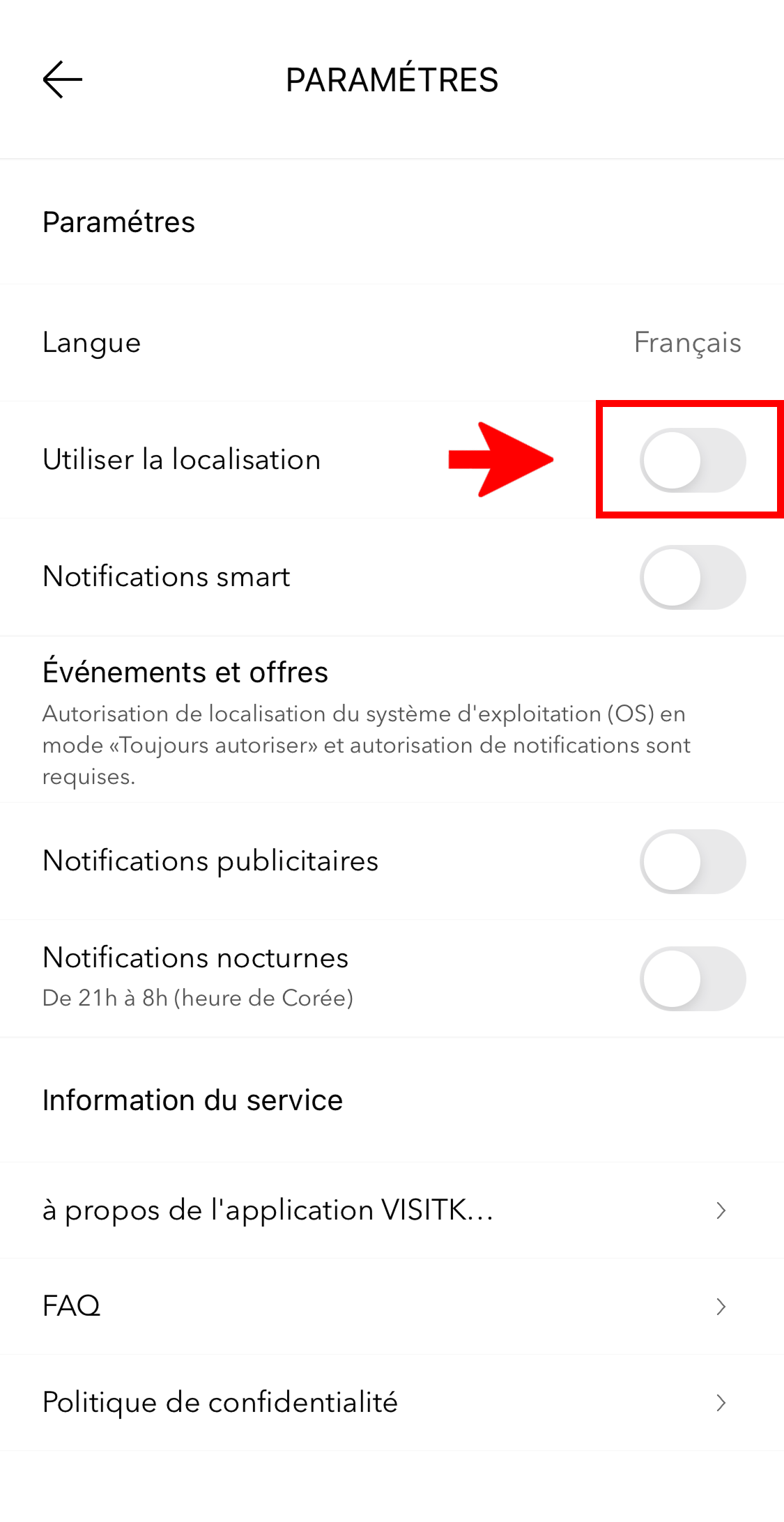Switch on Notifications nocturnes

click(692, 978)
